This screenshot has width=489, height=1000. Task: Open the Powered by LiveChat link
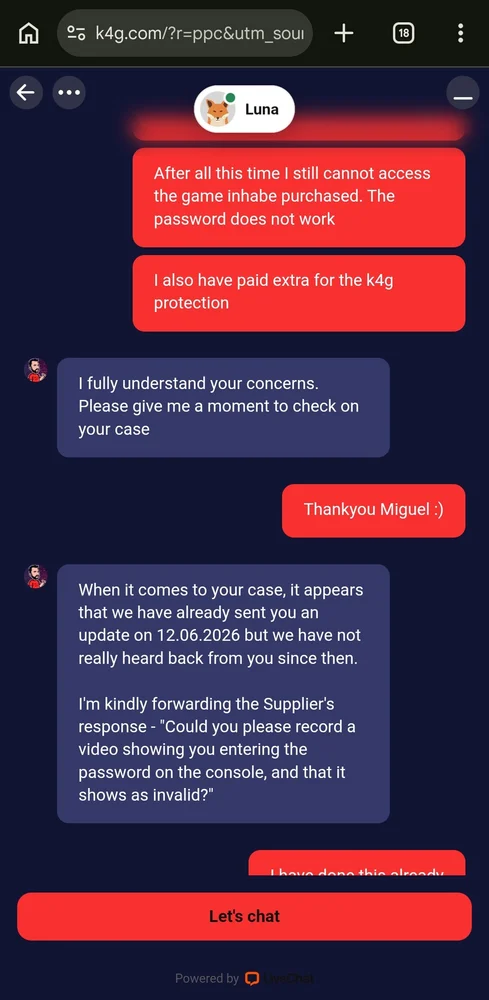(x=244, y=978)
